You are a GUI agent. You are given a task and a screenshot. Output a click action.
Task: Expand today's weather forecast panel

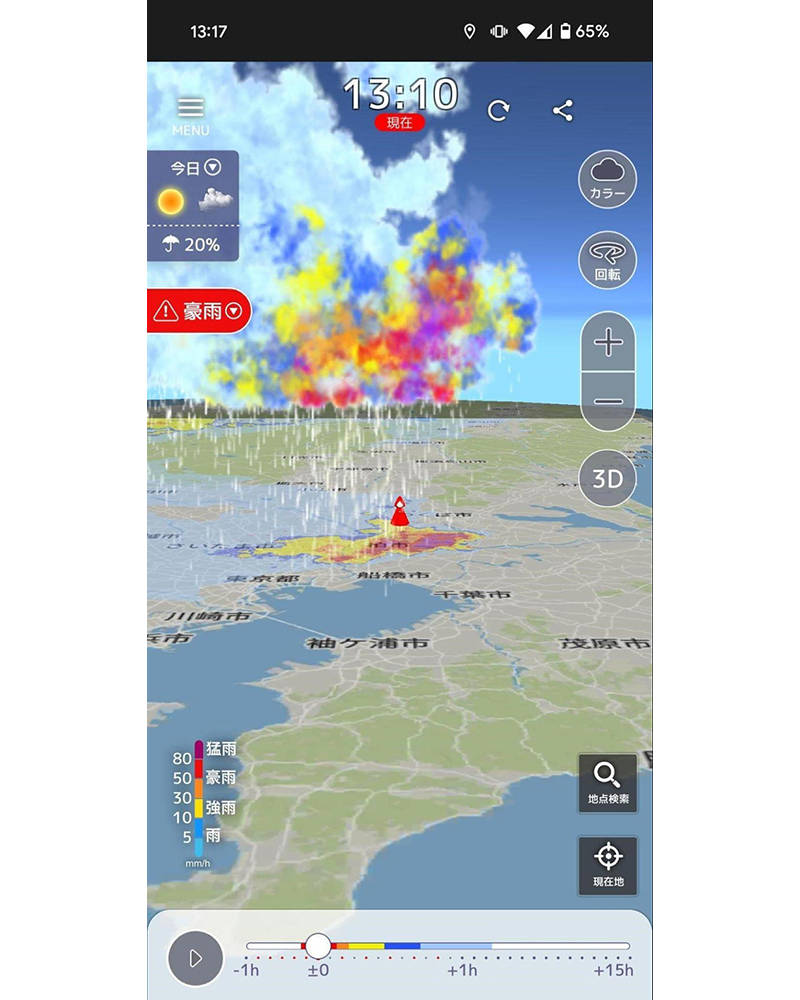coord(193,205)
